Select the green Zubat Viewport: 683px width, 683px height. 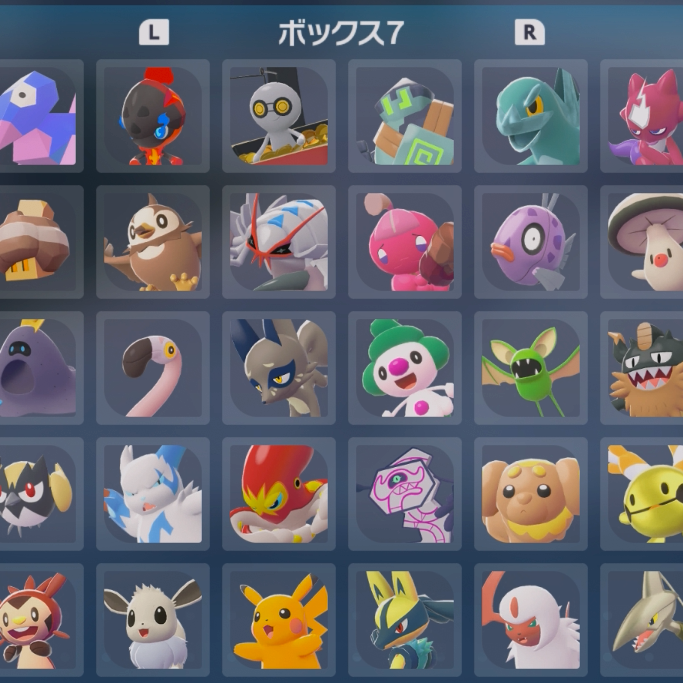[x=531, y=369]
